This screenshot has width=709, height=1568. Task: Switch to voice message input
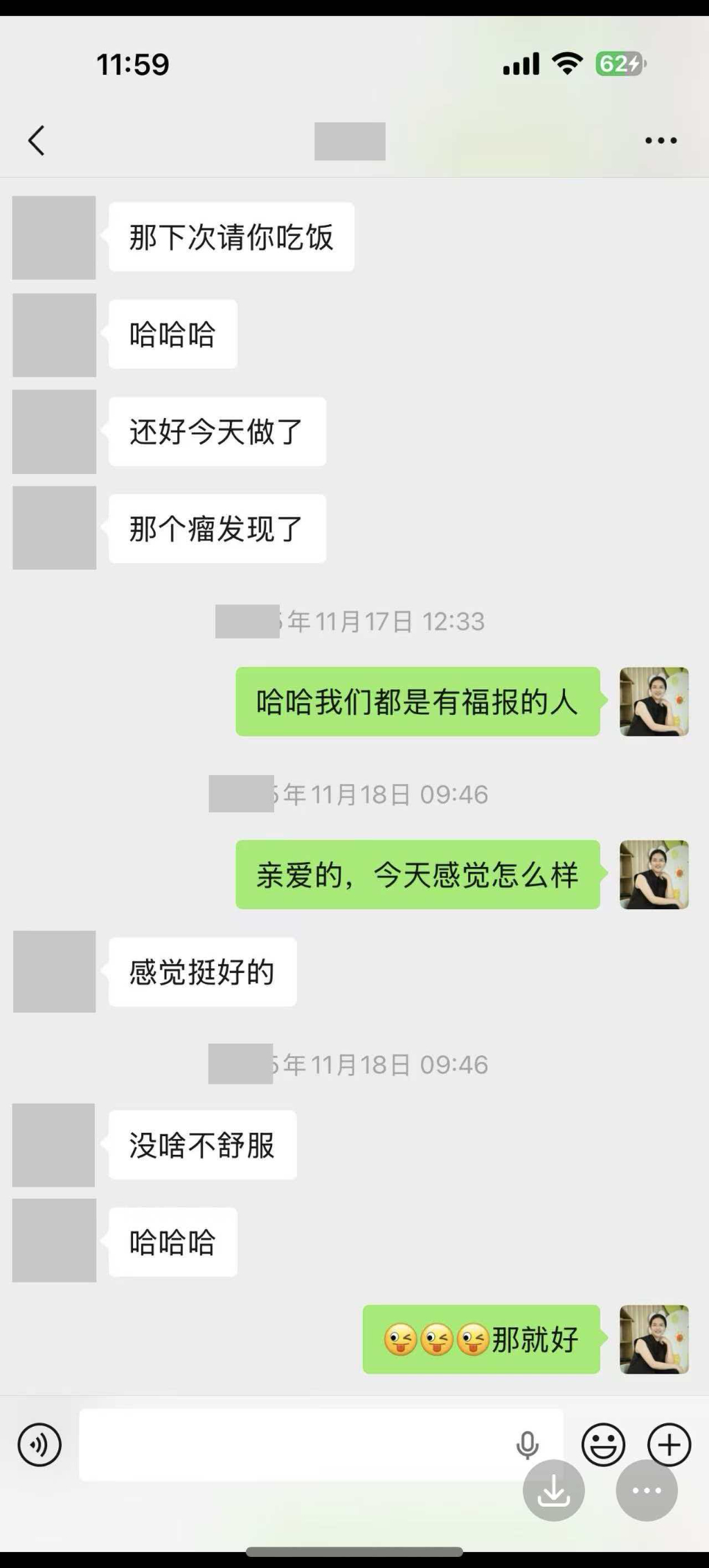tap(39, 1445)
